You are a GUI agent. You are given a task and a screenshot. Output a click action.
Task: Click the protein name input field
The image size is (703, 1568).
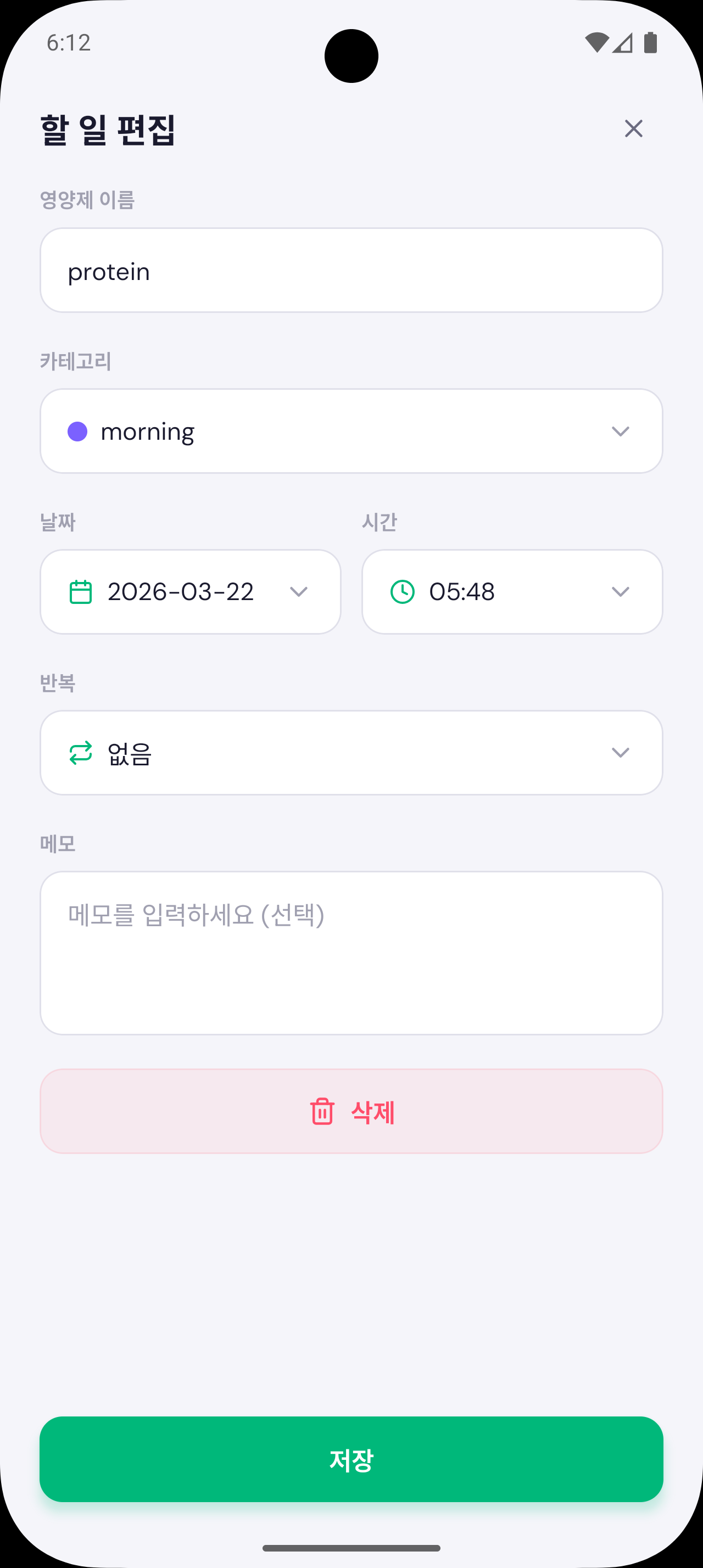pos(351,270)
